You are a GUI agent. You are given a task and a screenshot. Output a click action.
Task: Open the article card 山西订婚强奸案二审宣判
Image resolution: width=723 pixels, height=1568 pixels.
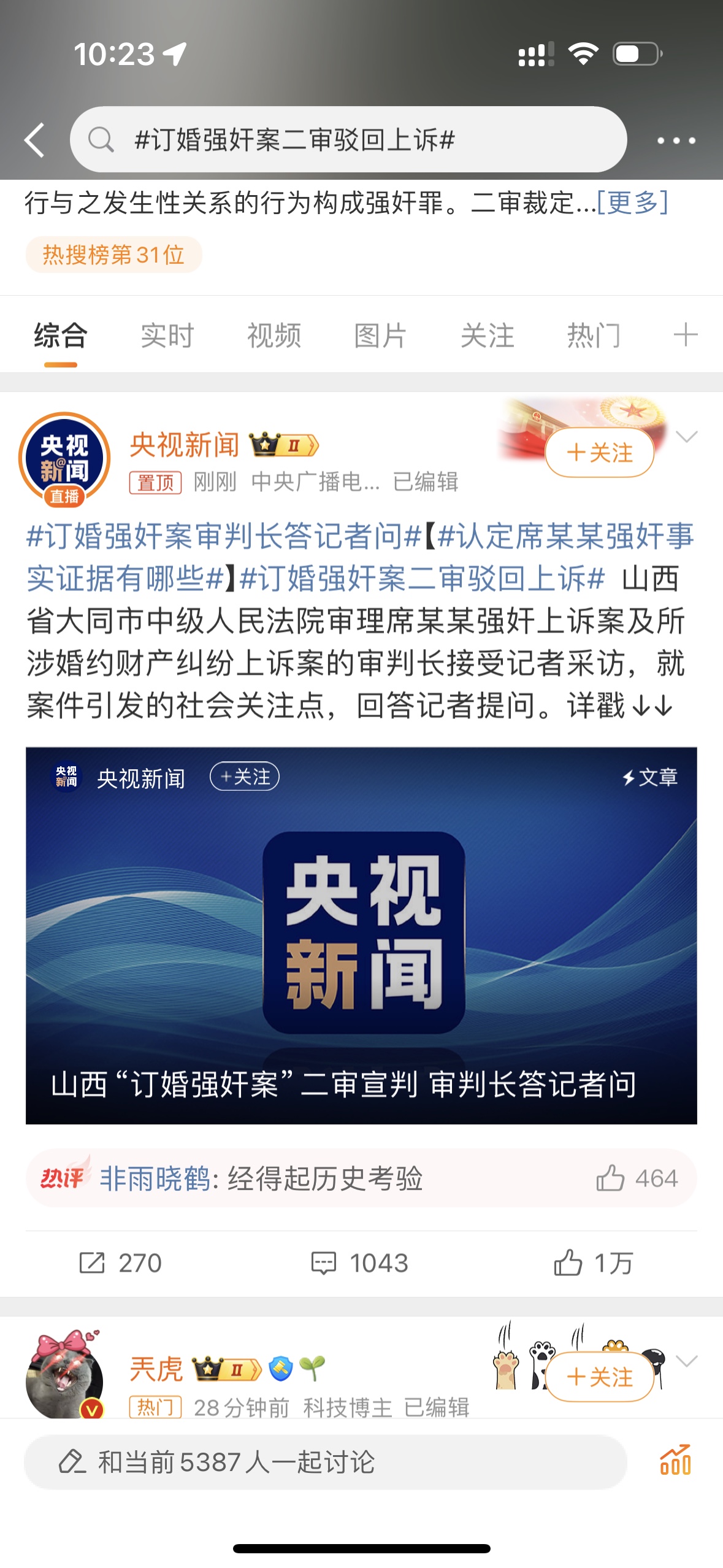pos(361,936)
